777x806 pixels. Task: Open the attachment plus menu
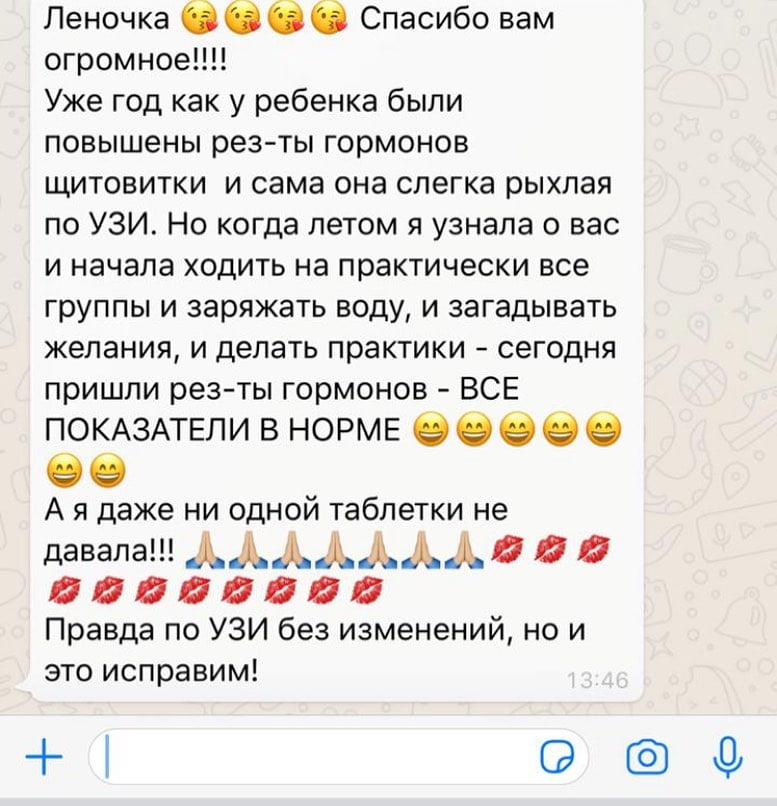pos(42,757)
